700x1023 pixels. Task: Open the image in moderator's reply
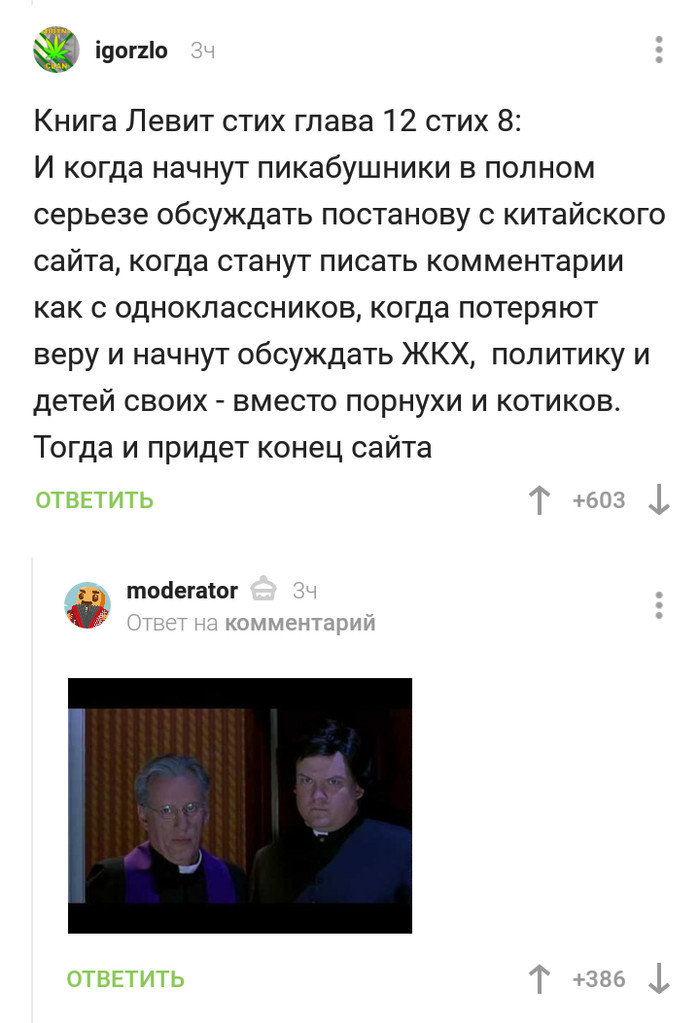(x=240, y=805)
